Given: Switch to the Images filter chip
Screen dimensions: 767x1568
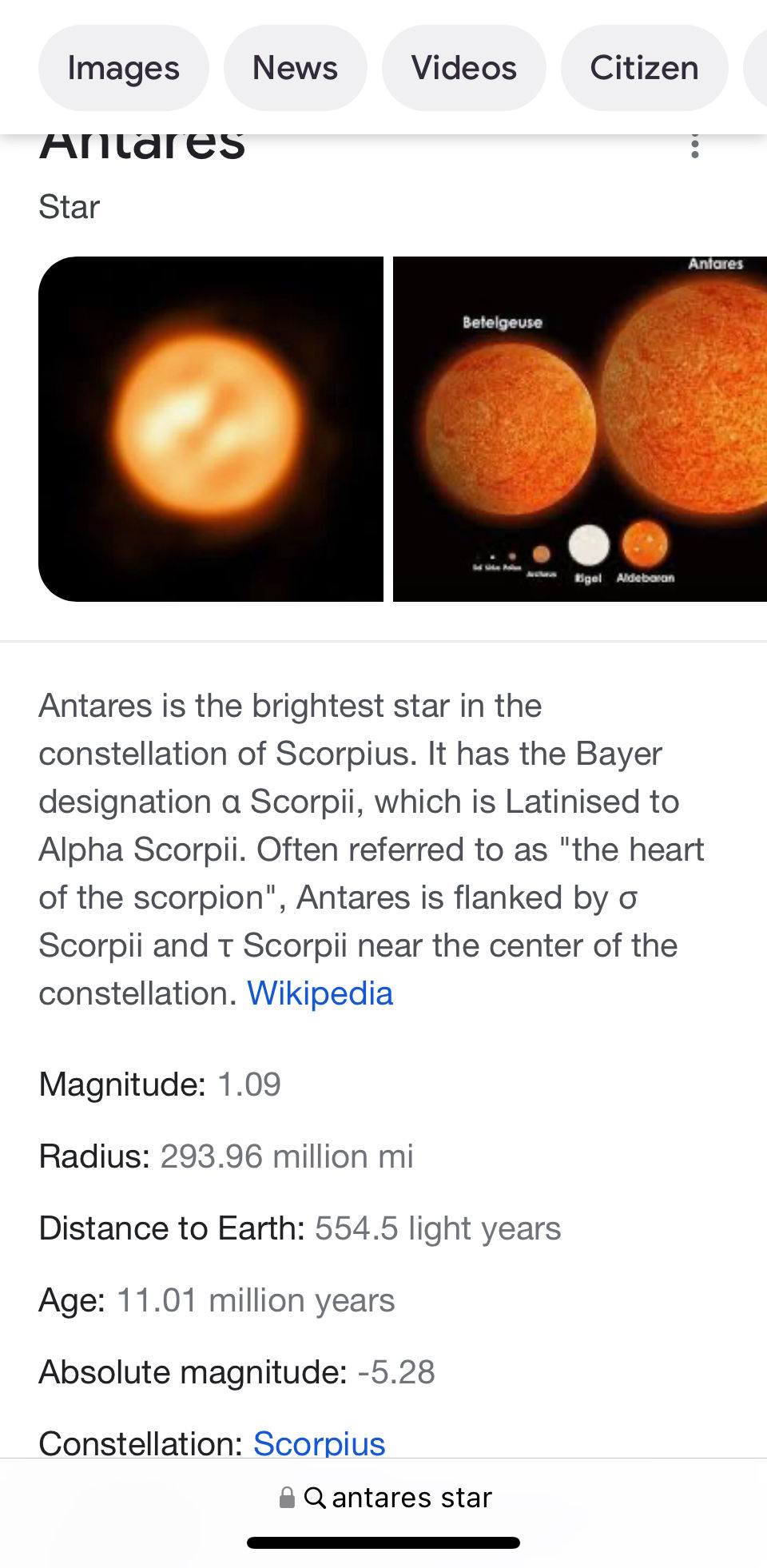Looking at the screenshot, I should [124, 68].
